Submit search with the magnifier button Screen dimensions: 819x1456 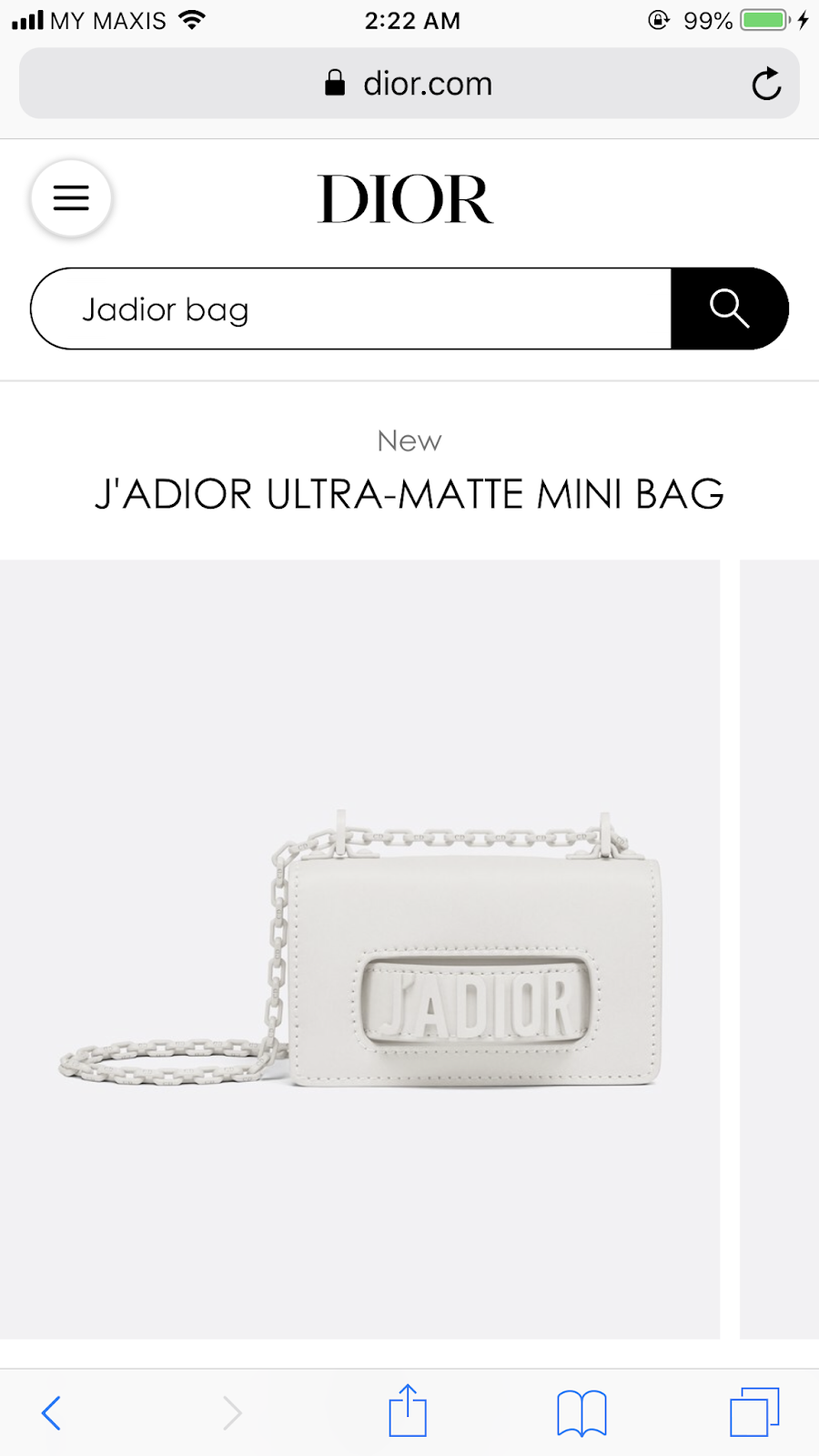tap(729, 309)
